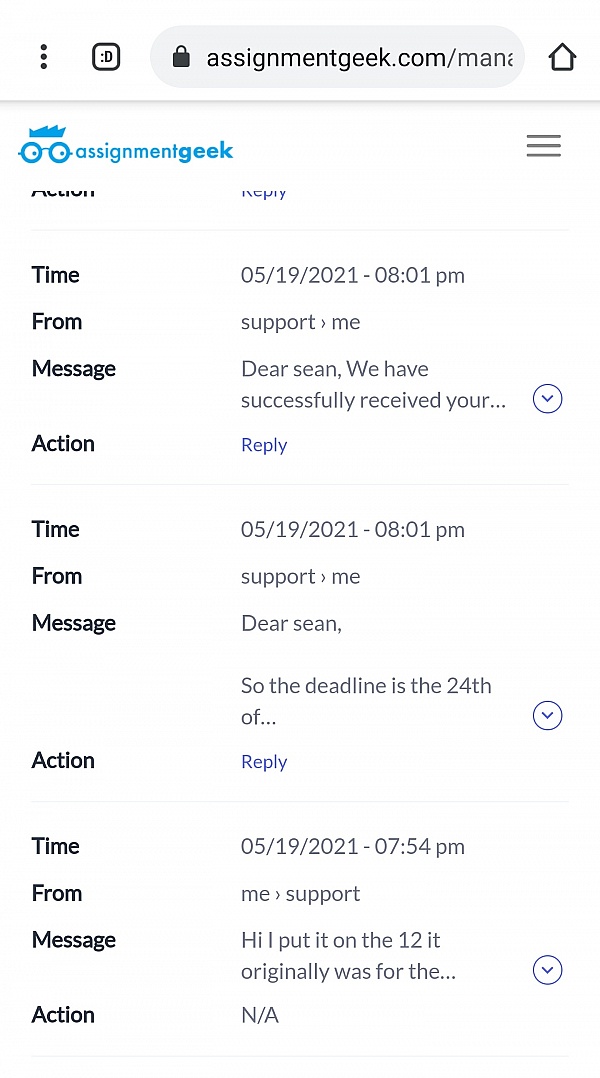This screenshot has height=1078, width=600.
Task: Open the browser tab switcher
Action: [x=106, y=57]
